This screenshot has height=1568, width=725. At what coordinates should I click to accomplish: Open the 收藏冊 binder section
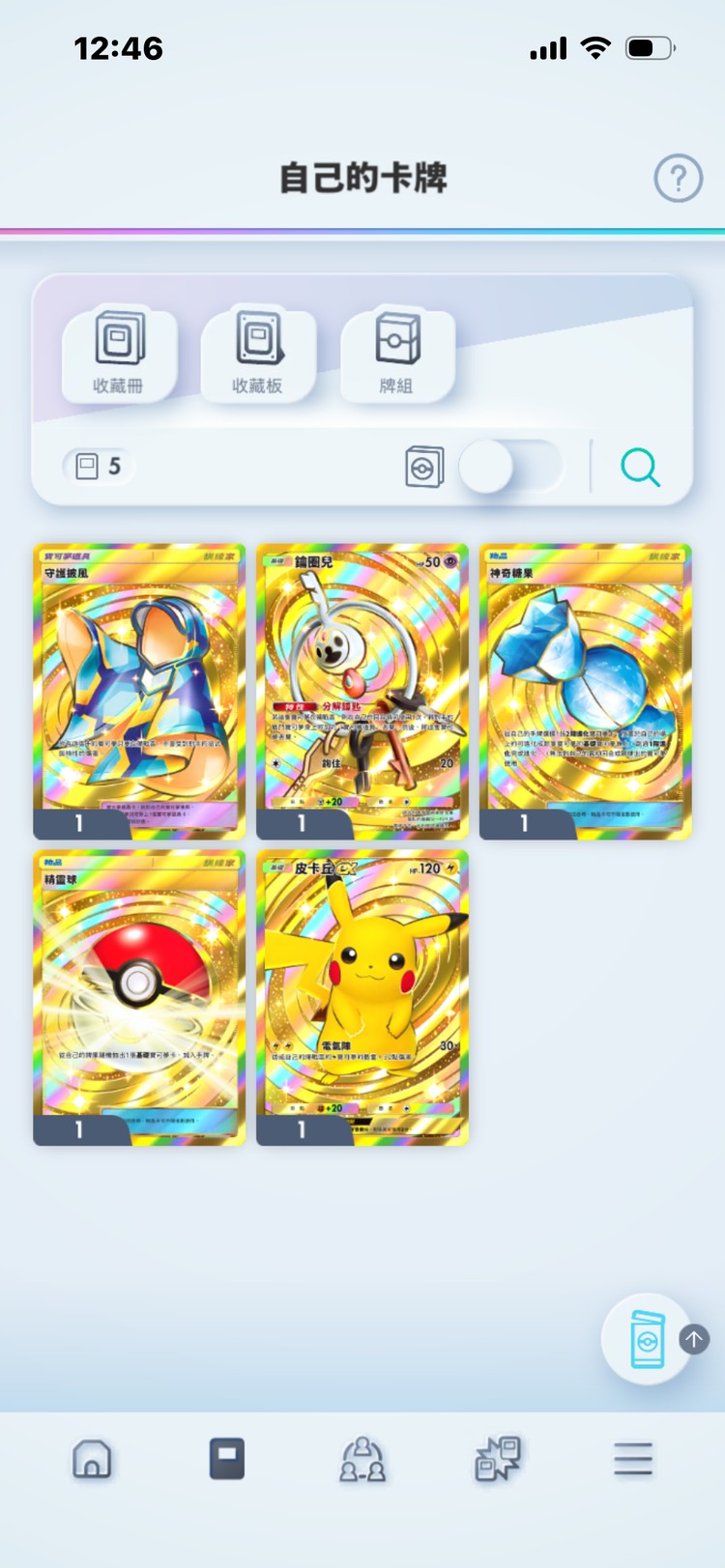click(x=119, y=353)
